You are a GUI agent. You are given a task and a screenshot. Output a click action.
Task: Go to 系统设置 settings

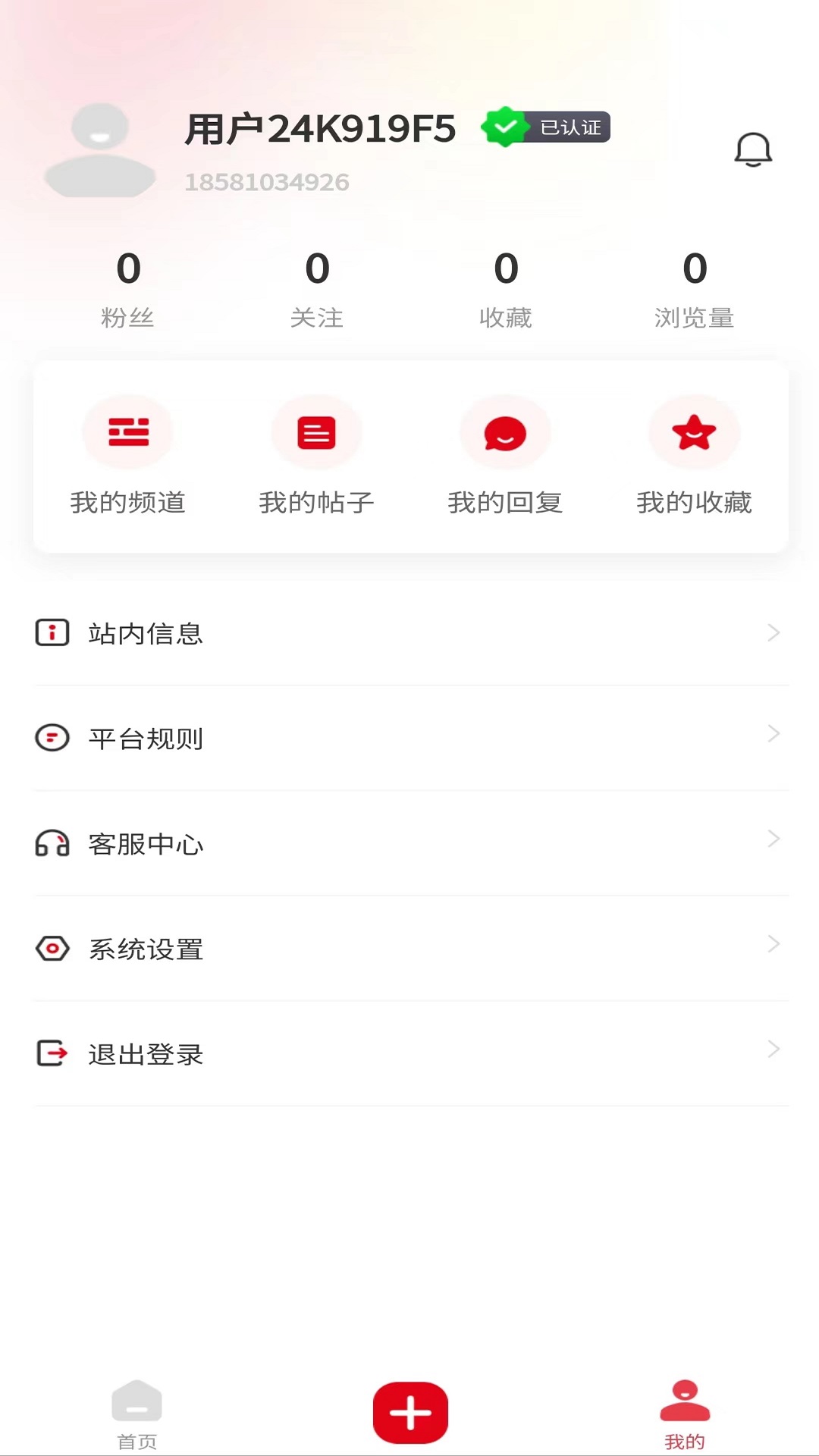coord(409,949)
